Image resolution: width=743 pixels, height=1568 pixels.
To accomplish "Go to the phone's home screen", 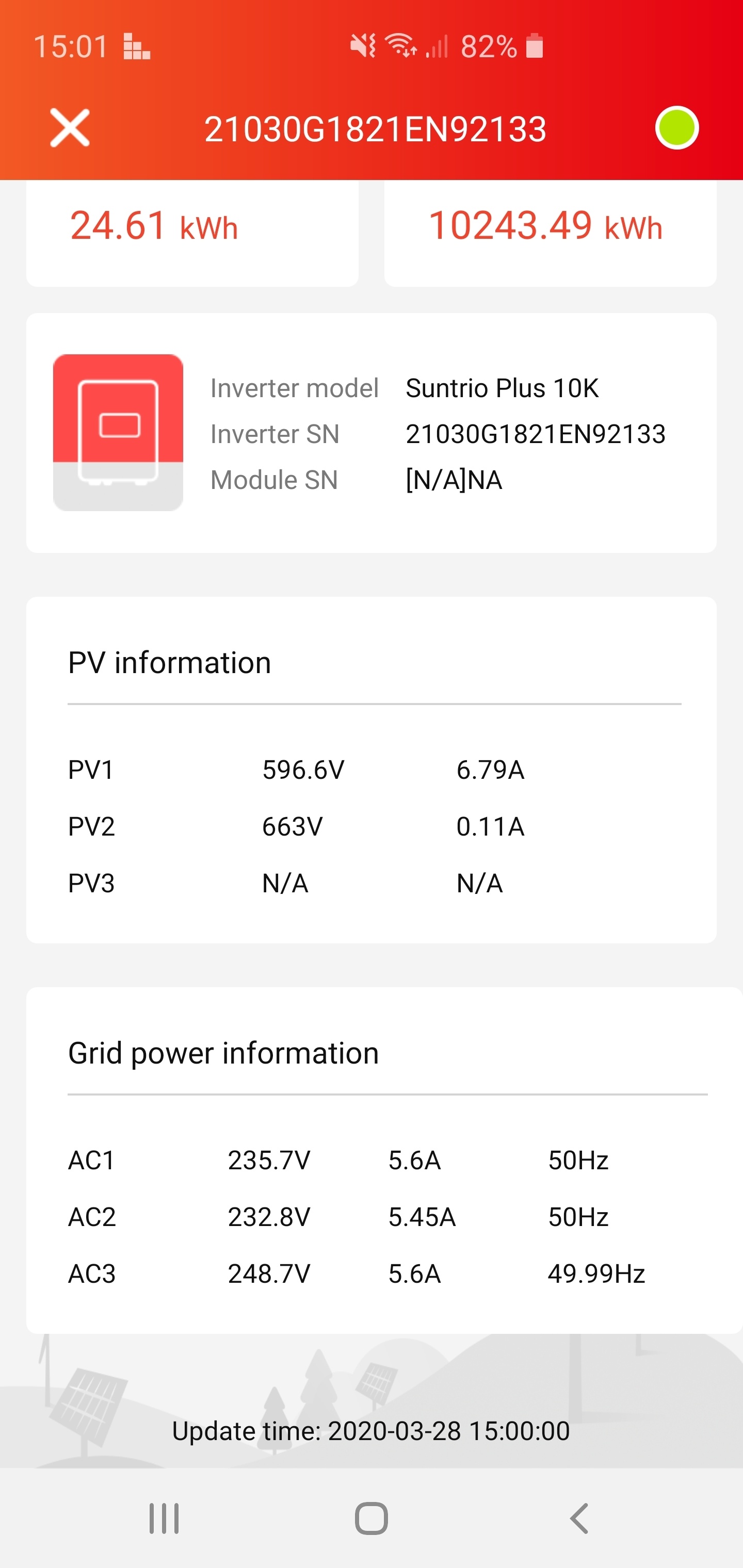I will pyautogui.click(x=371, y=1518).
